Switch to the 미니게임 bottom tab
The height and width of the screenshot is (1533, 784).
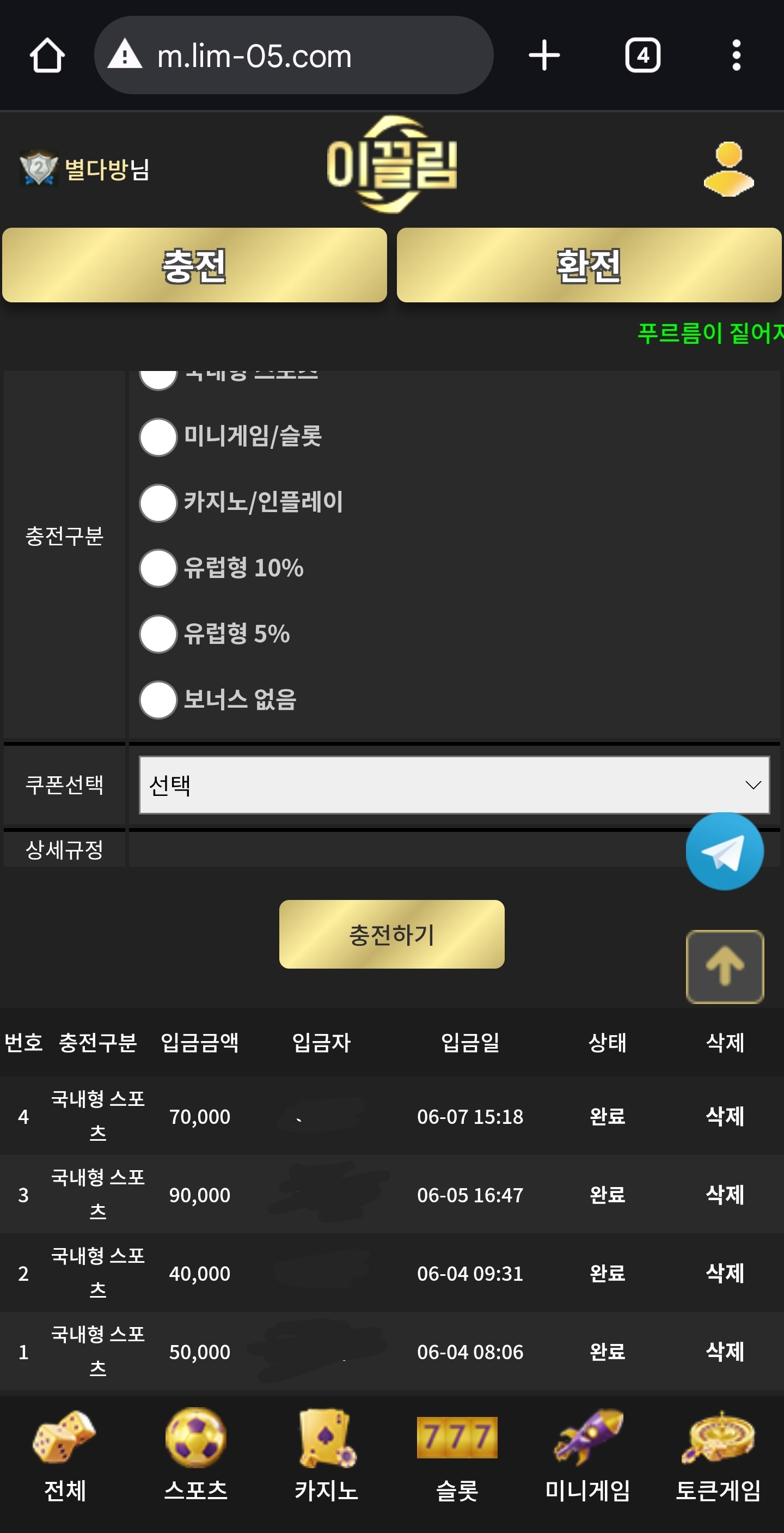(x=587, y=1456)
